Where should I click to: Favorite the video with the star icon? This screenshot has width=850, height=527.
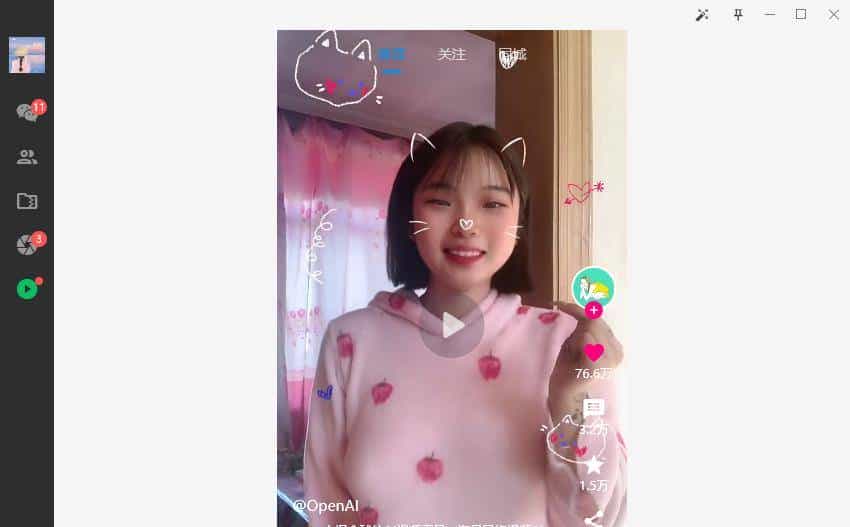(594, 465)
